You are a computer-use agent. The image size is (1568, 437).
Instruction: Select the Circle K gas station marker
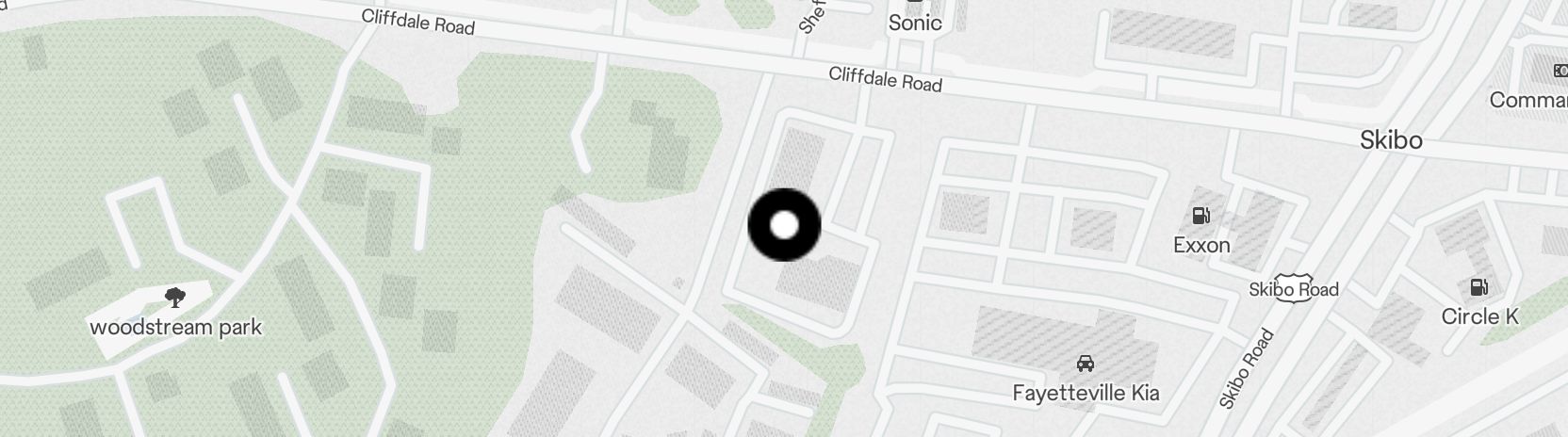[x=1479, y=288]
